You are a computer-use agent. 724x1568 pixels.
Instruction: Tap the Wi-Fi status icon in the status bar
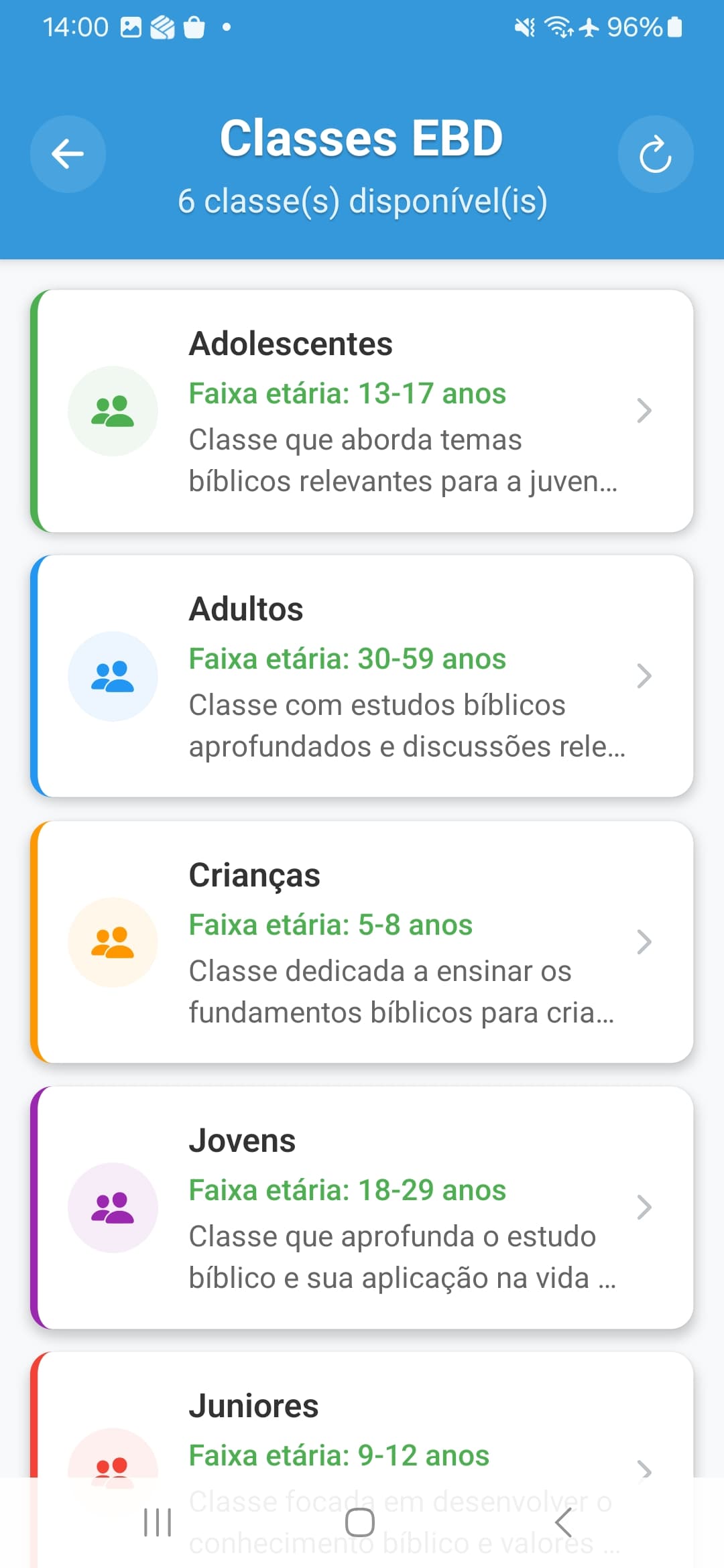558,26
